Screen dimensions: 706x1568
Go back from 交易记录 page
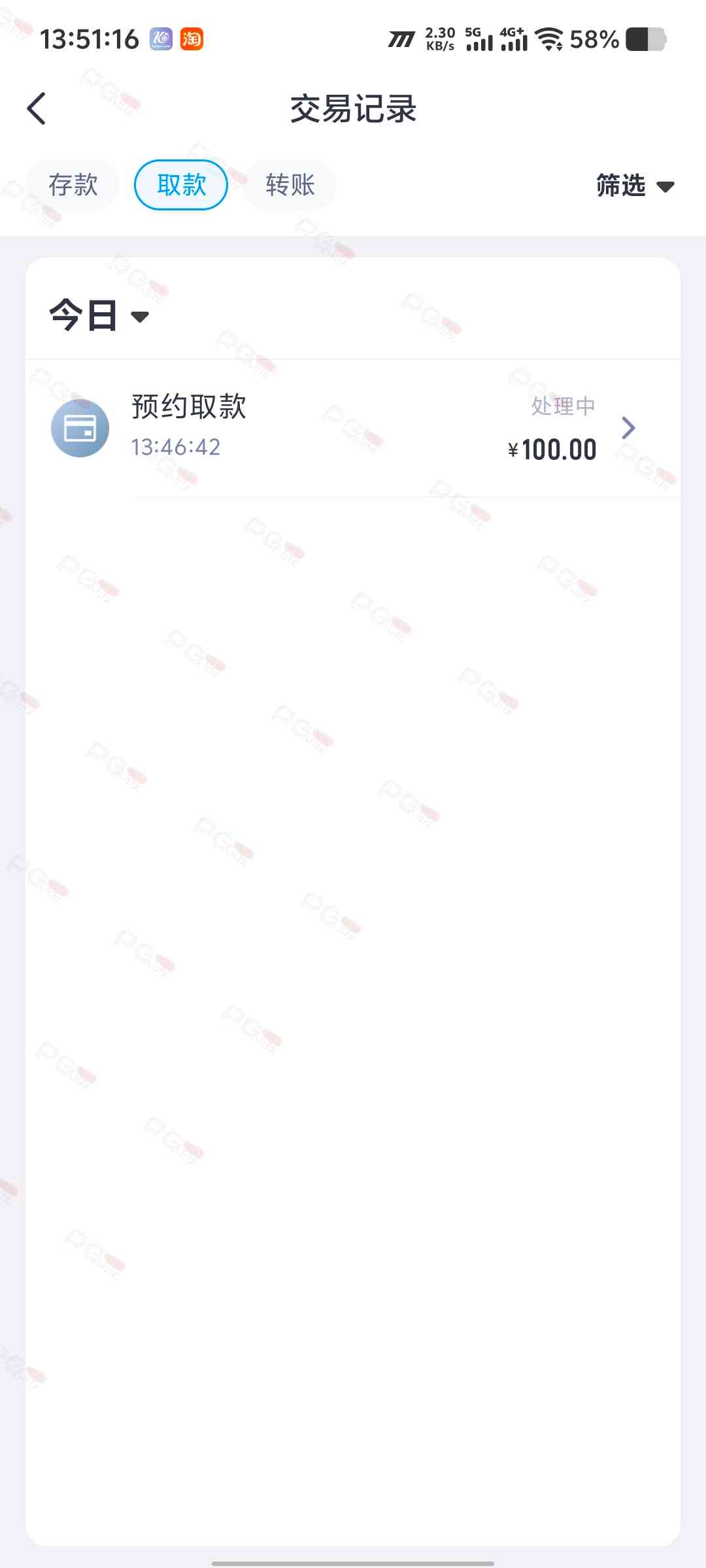coord(37,108)
